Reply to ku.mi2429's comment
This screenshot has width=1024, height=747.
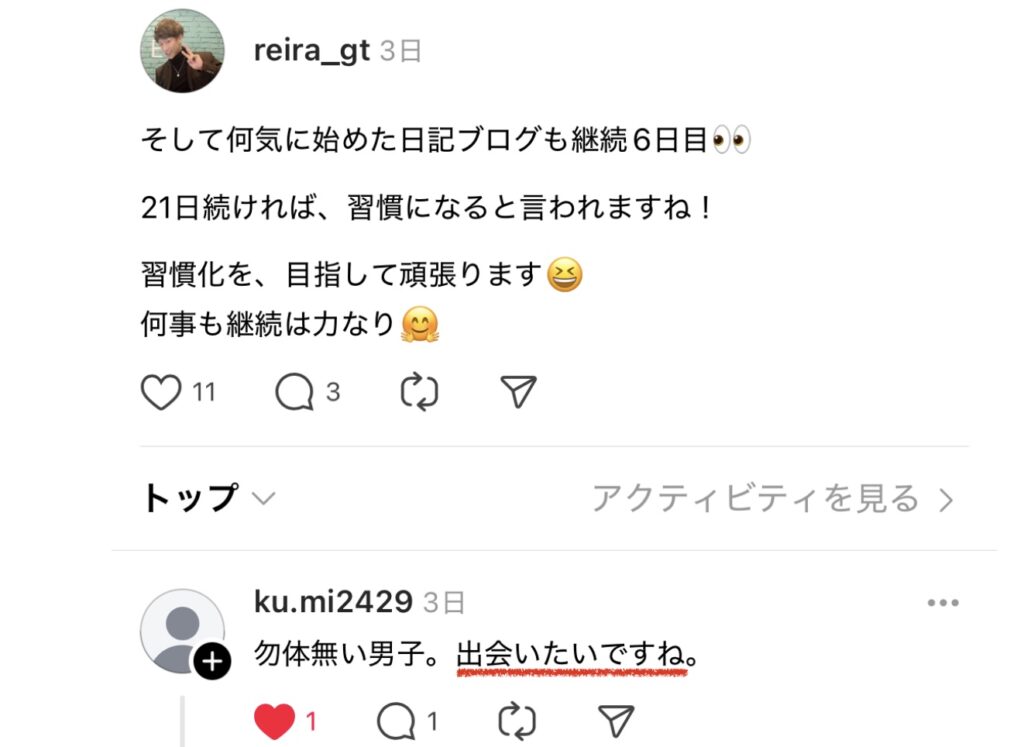point(396,720)
